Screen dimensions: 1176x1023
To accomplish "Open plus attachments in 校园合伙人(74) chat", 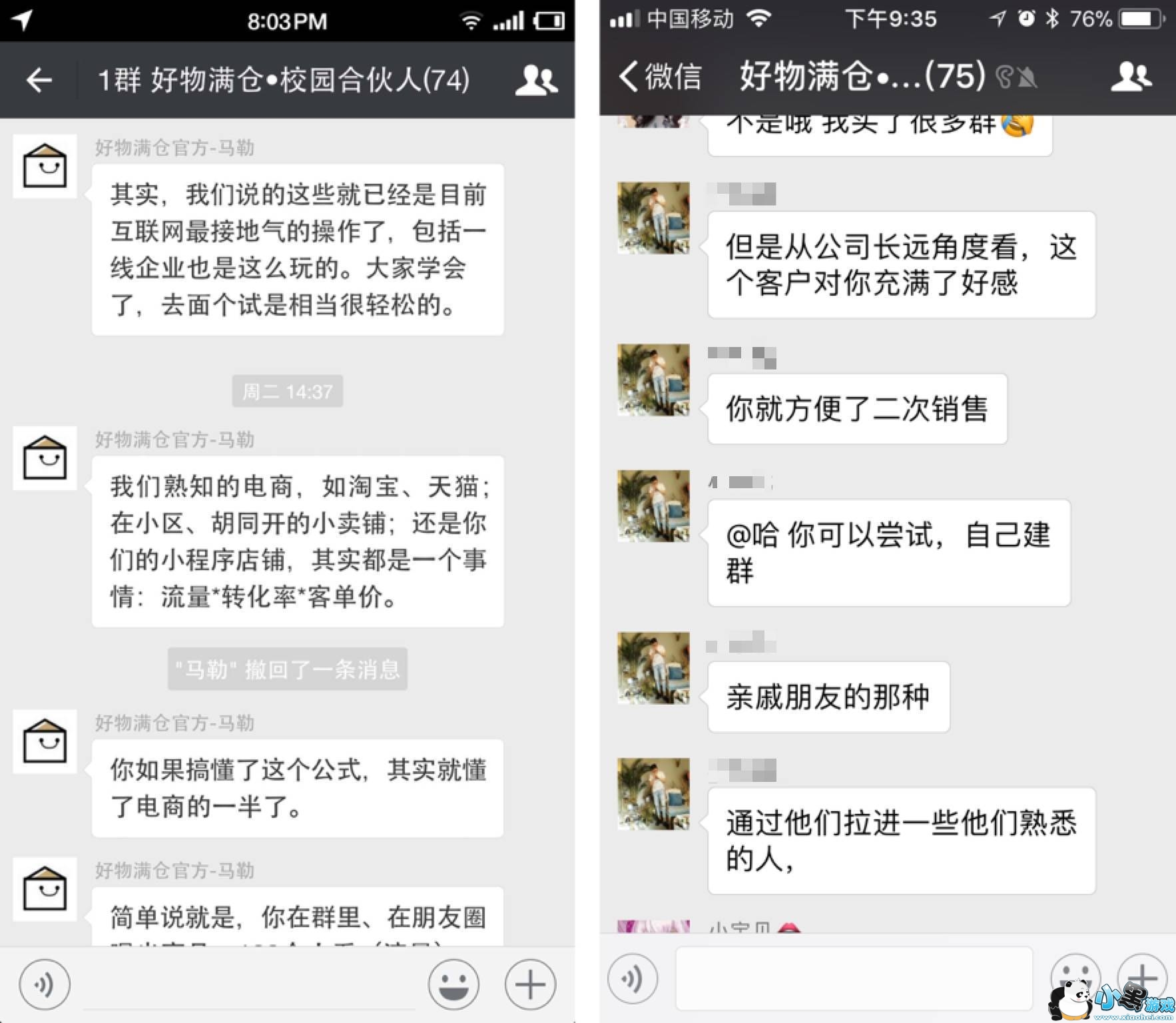I will (530, 984).
